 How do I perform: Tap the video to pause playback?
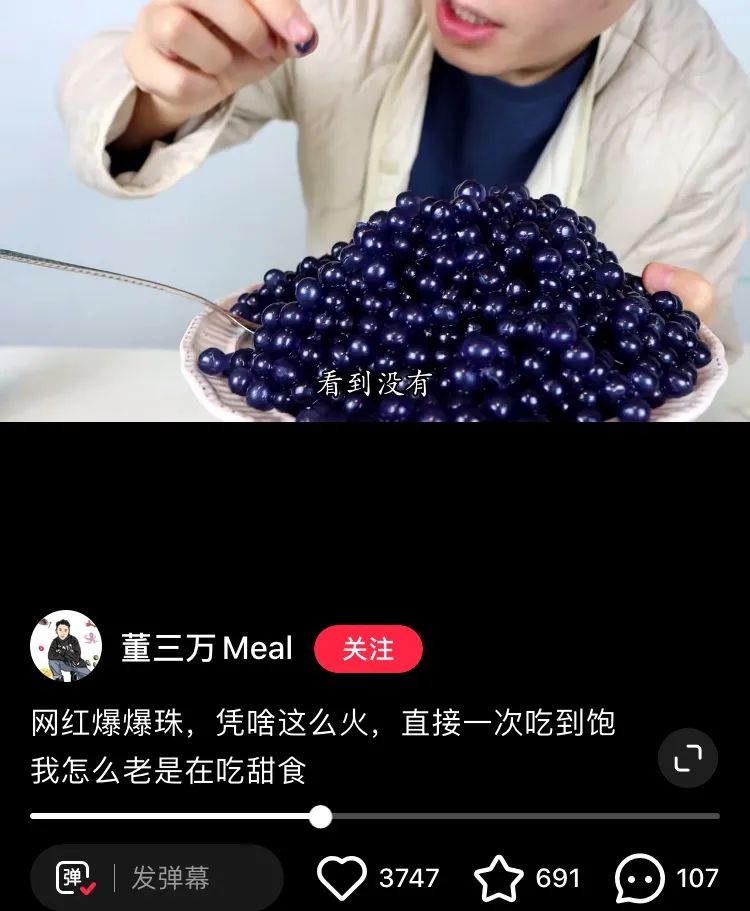[x=375, y=210]
